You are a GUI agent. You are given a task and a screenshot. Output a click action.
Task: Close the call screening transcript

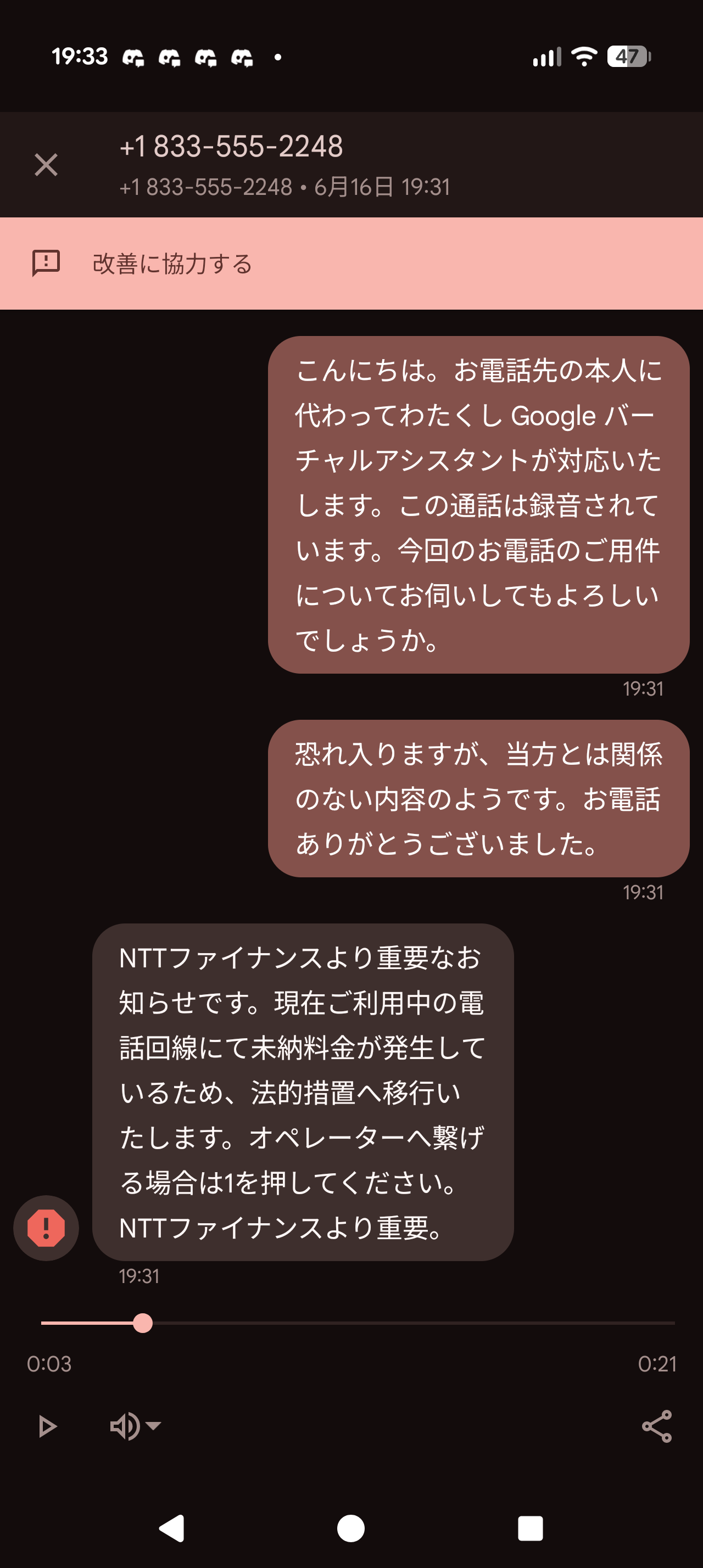[x=46, y=165]
